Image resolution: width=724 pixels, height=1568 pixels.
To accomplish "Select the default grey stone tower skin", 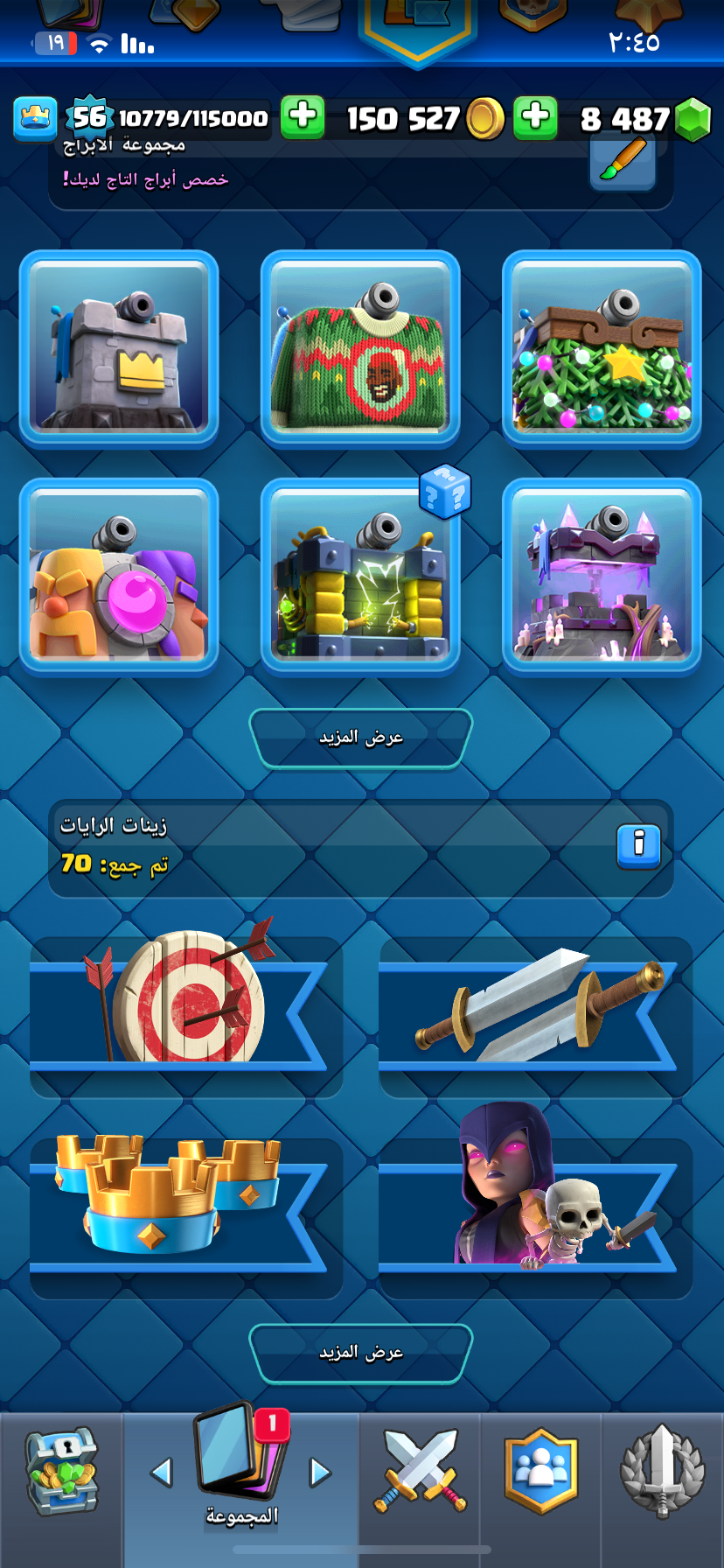I will pos(119,350).
